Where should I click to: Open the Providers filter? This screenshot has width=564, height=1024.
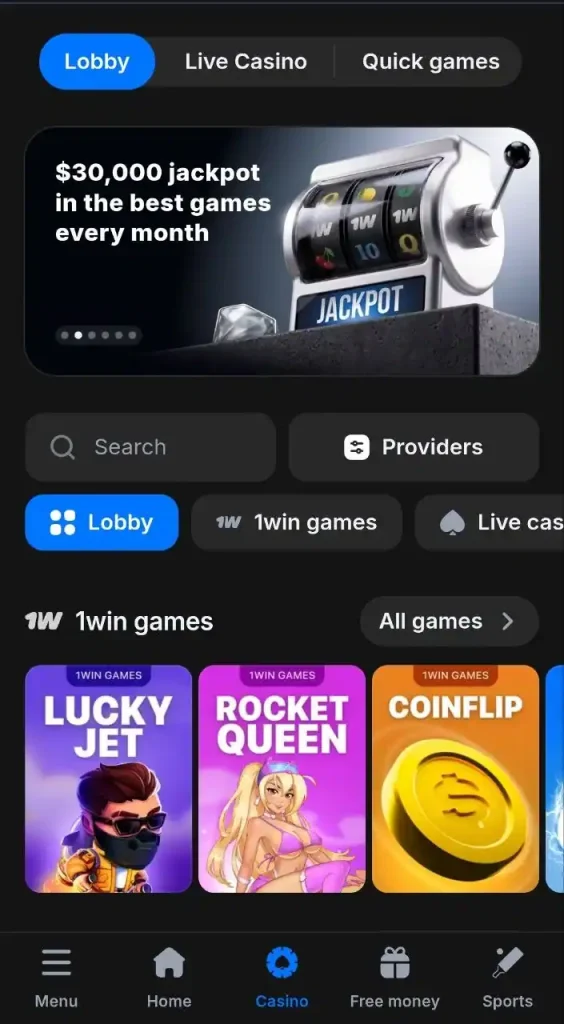coord(414,447)
